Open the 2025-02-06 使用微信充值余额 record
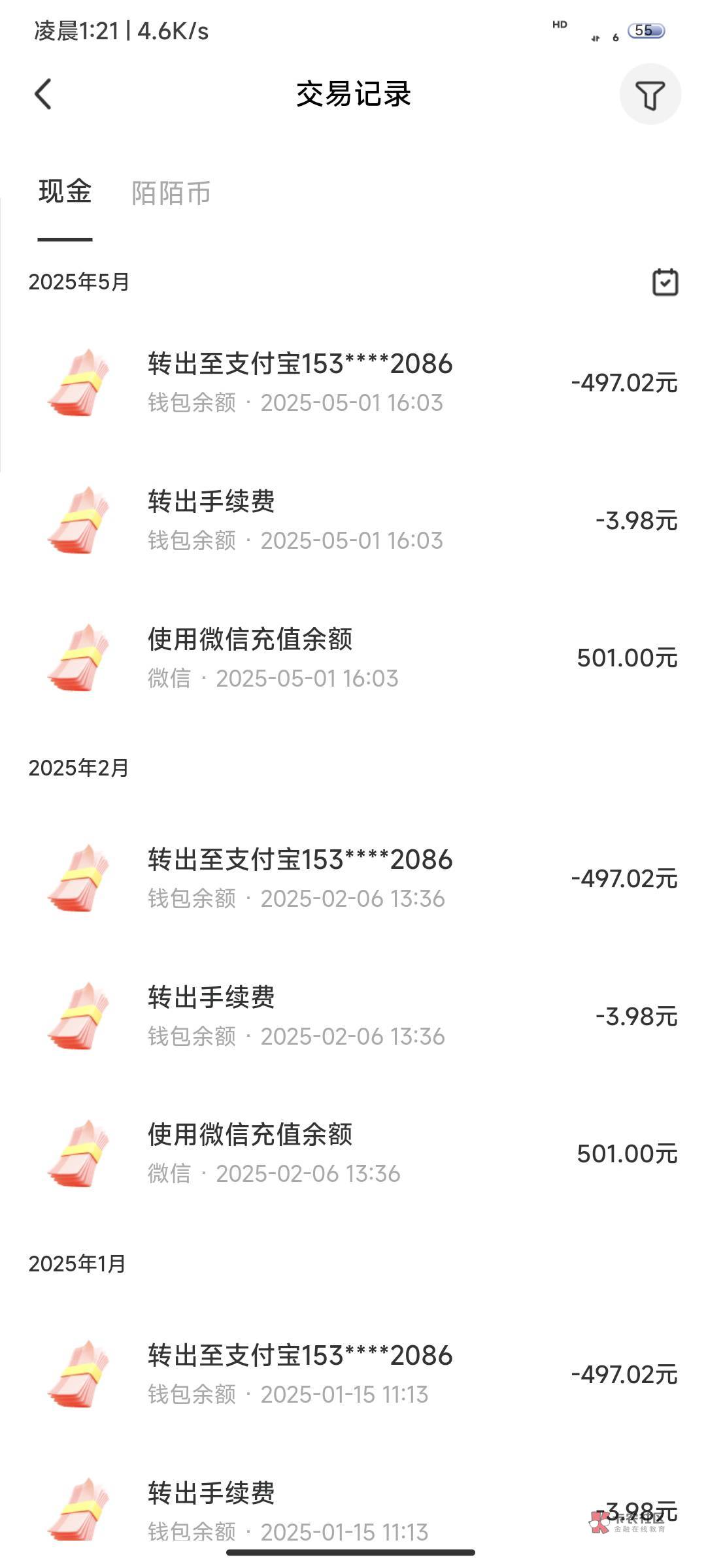 pos(353,1153)
